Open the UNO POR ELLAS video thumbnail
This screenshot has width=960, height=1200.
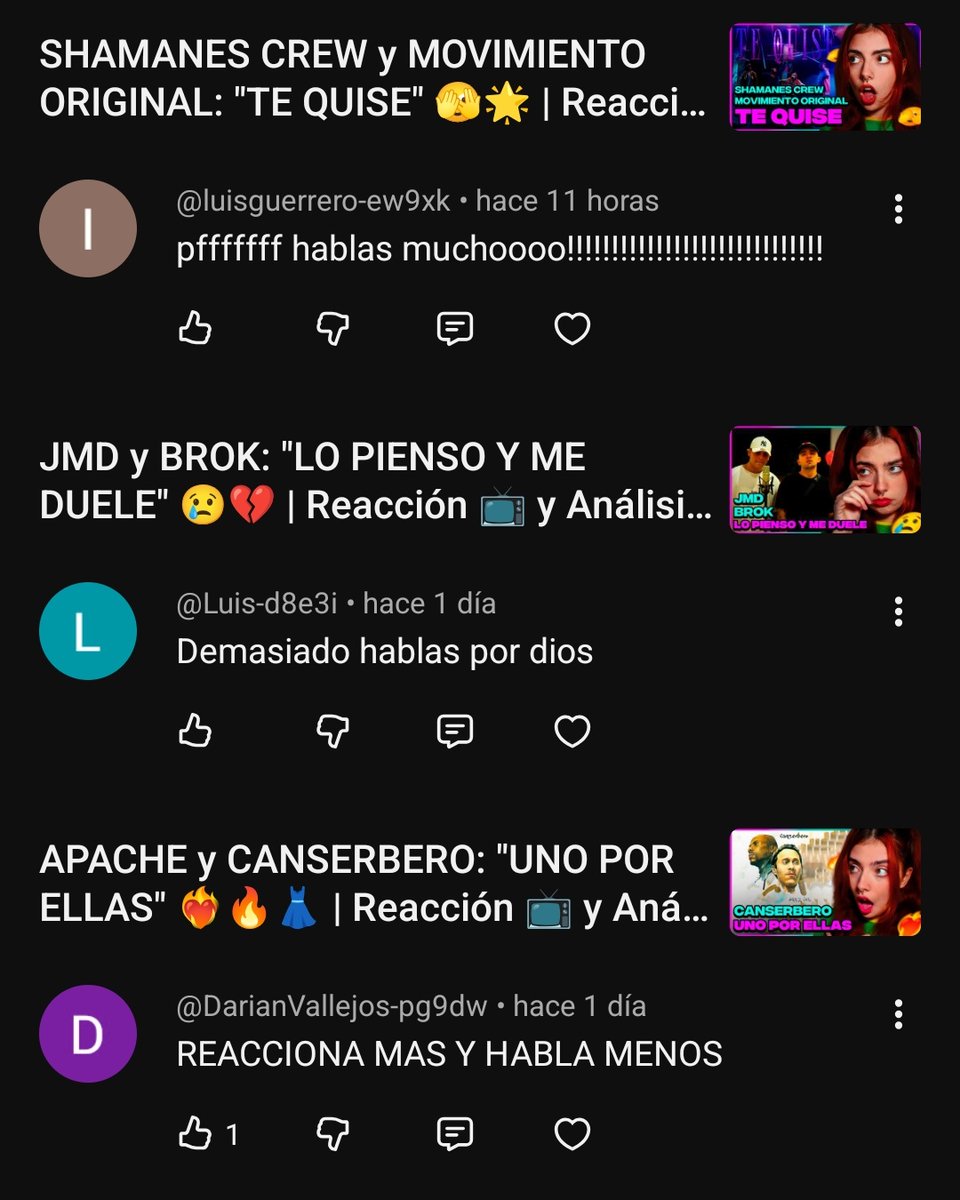tap(825, 882)
